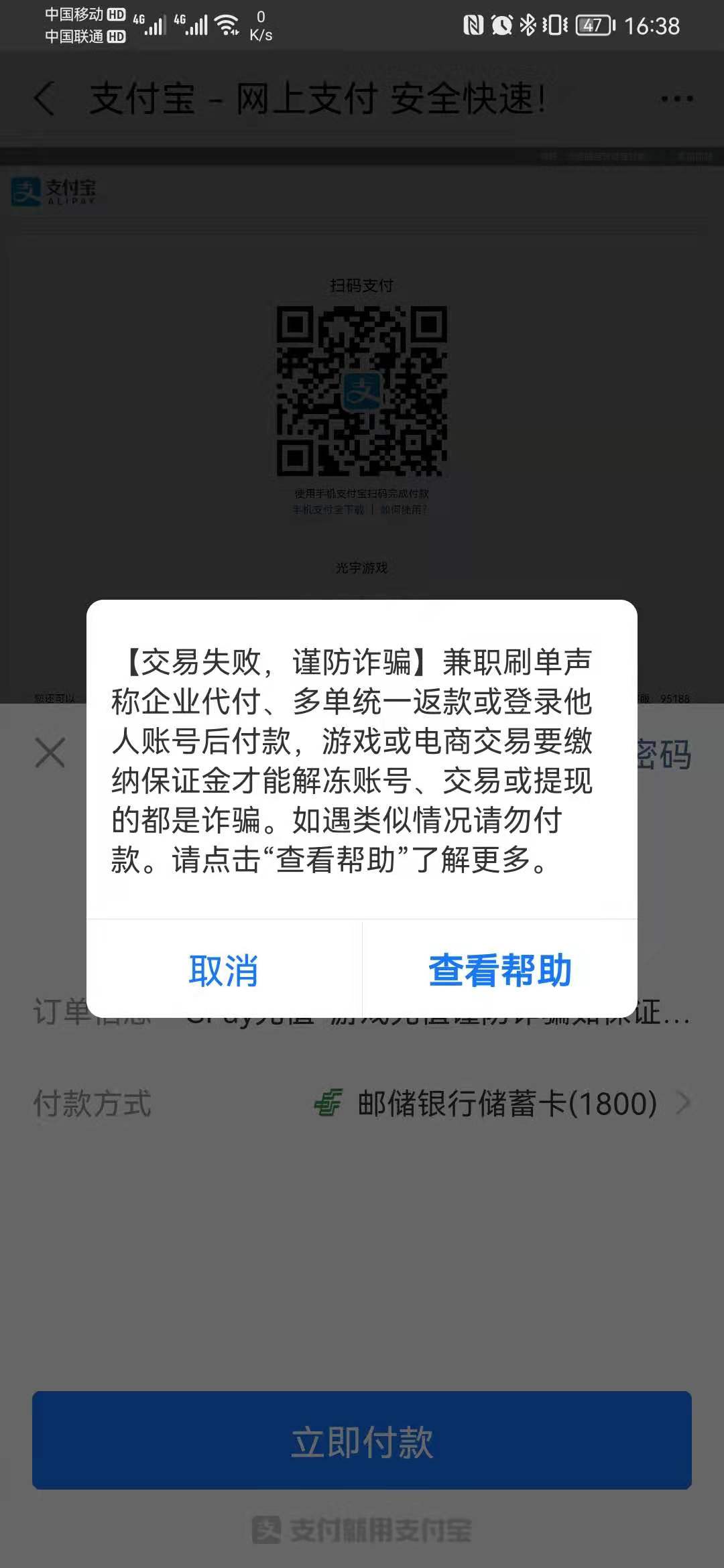Image resolution: width=724 pixels, height=1568 pixels.
Task: Tap 取消 to dismiss the fraud warning
Action: [x=224, y=970]
